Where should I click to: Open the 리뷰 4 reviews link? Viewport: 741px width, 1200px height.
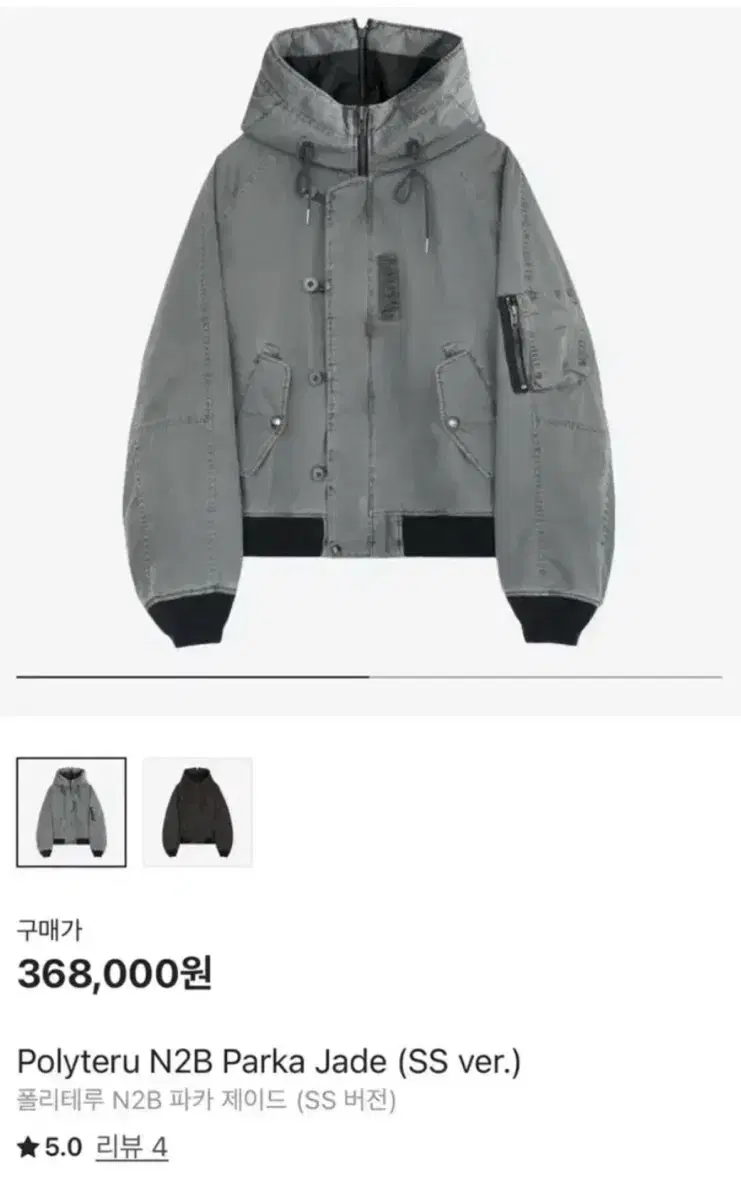click(131, 1147)
